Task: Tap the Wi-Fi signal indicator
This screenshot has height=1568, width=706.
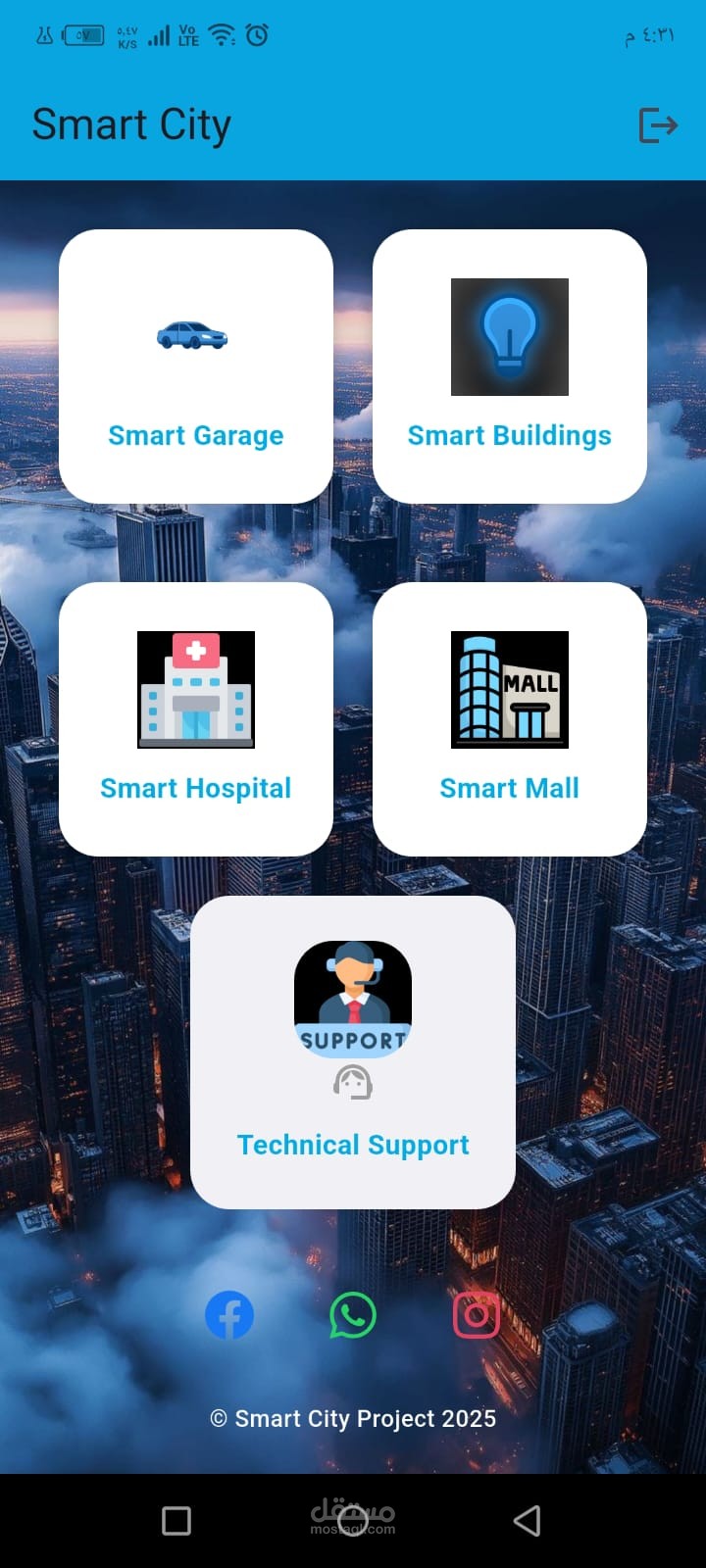Action: click(x=221, y=32)
